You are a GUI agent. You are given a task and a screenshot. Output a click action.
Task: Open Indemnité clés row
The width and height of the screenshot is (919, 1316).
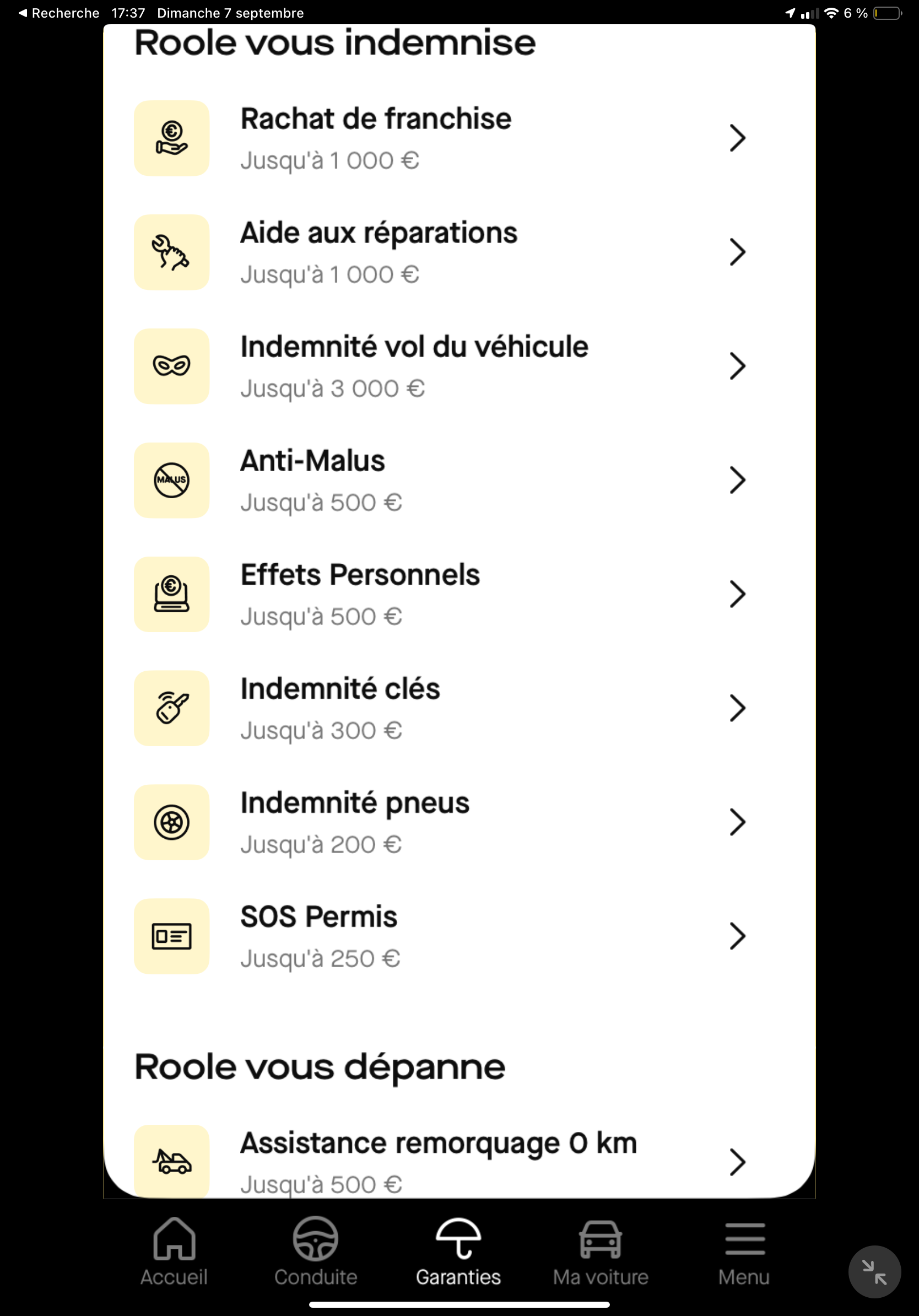pos(441,709)
